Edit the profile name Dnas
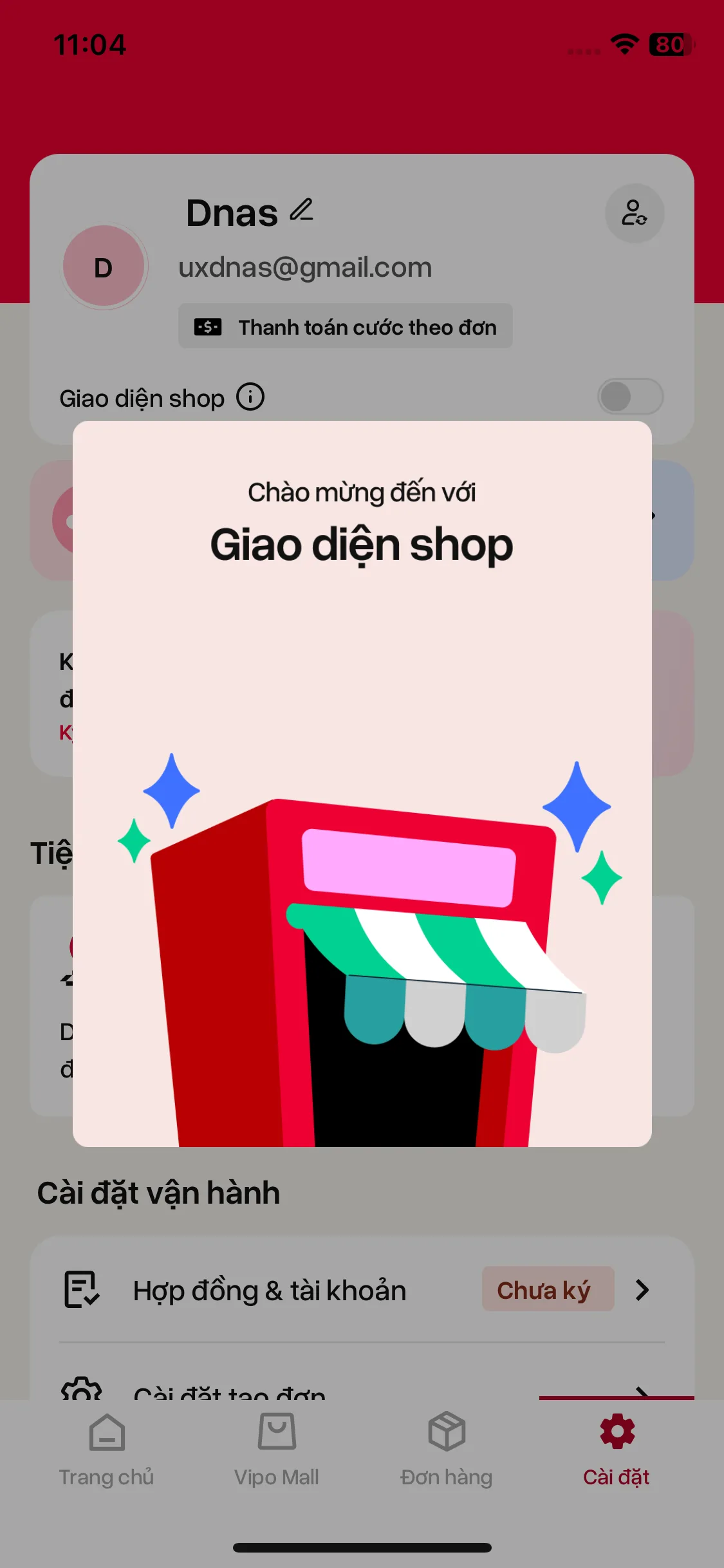This screenshot has width=724, height=1568. (301, 210)
